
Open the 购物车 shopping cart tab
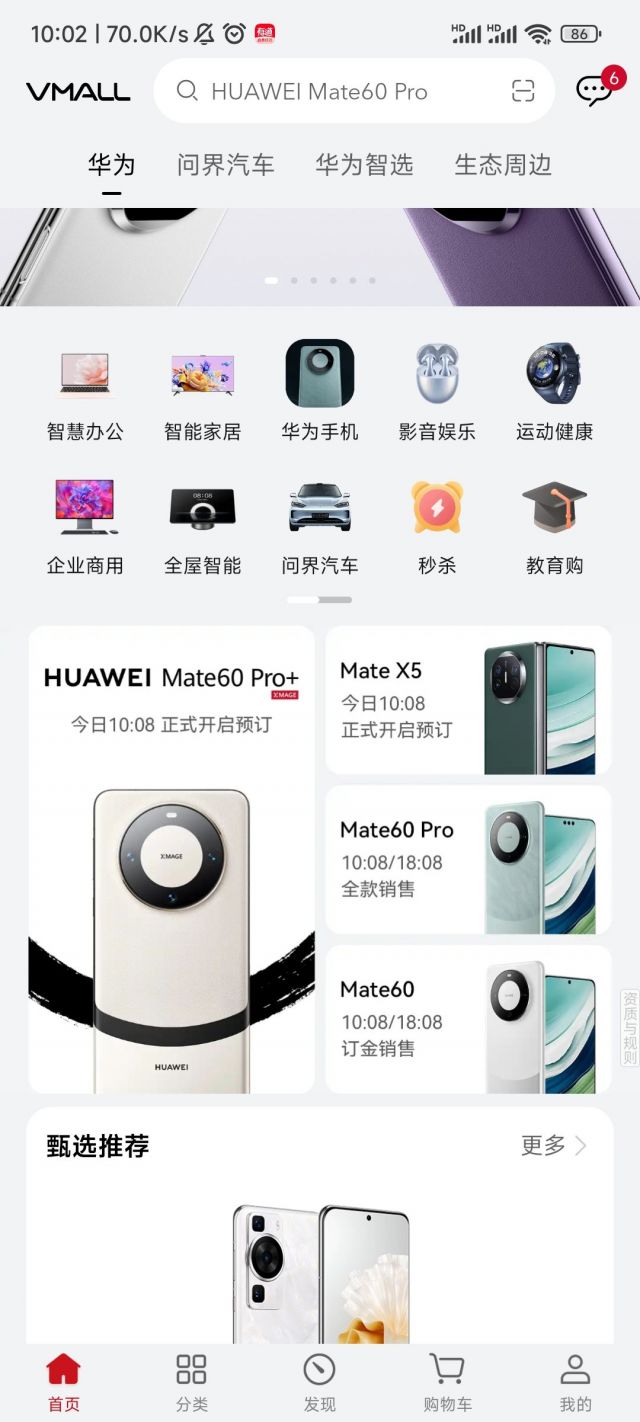[447, 1382]
